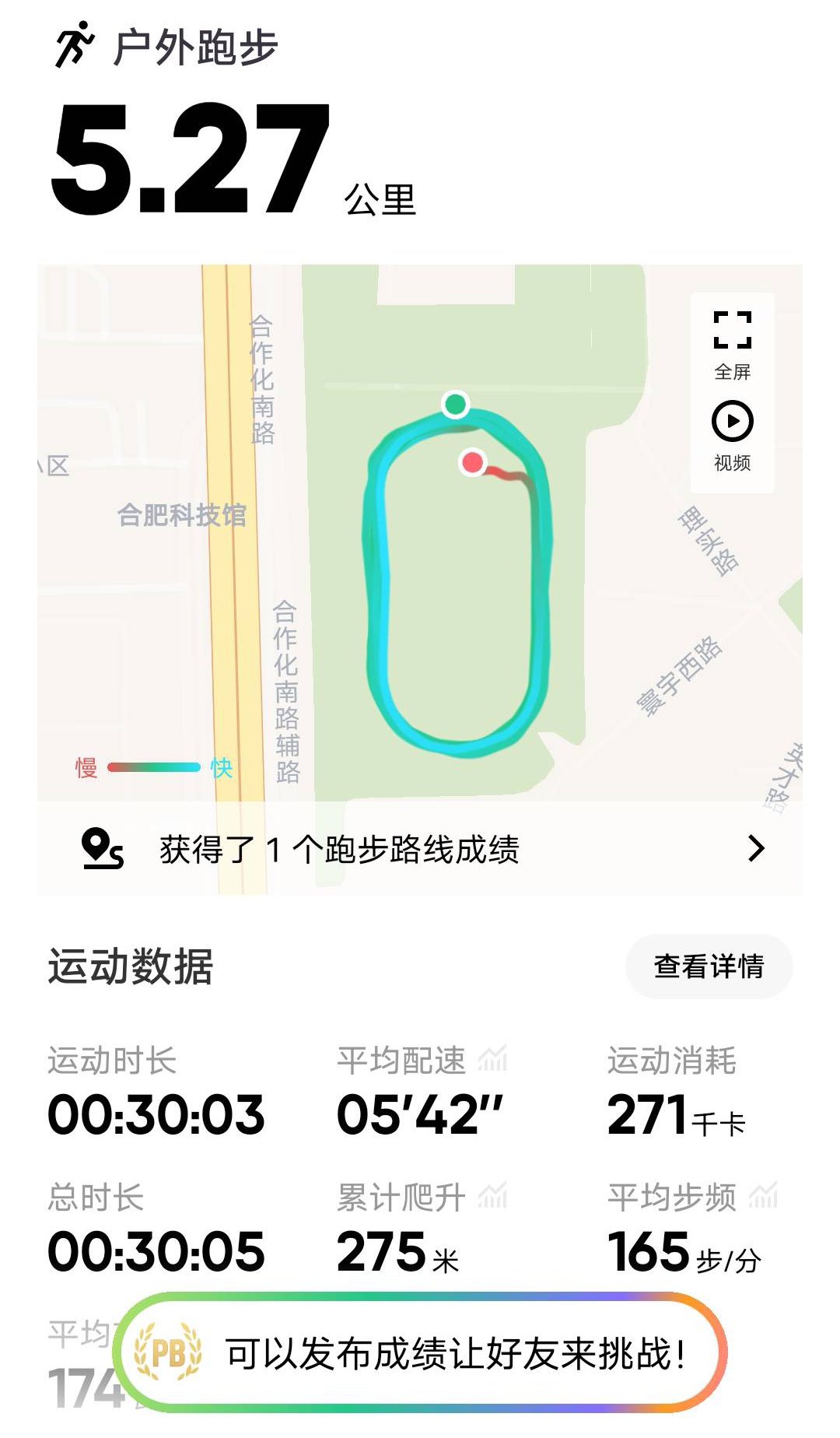Open the running route achievement row

click(420, 848)
